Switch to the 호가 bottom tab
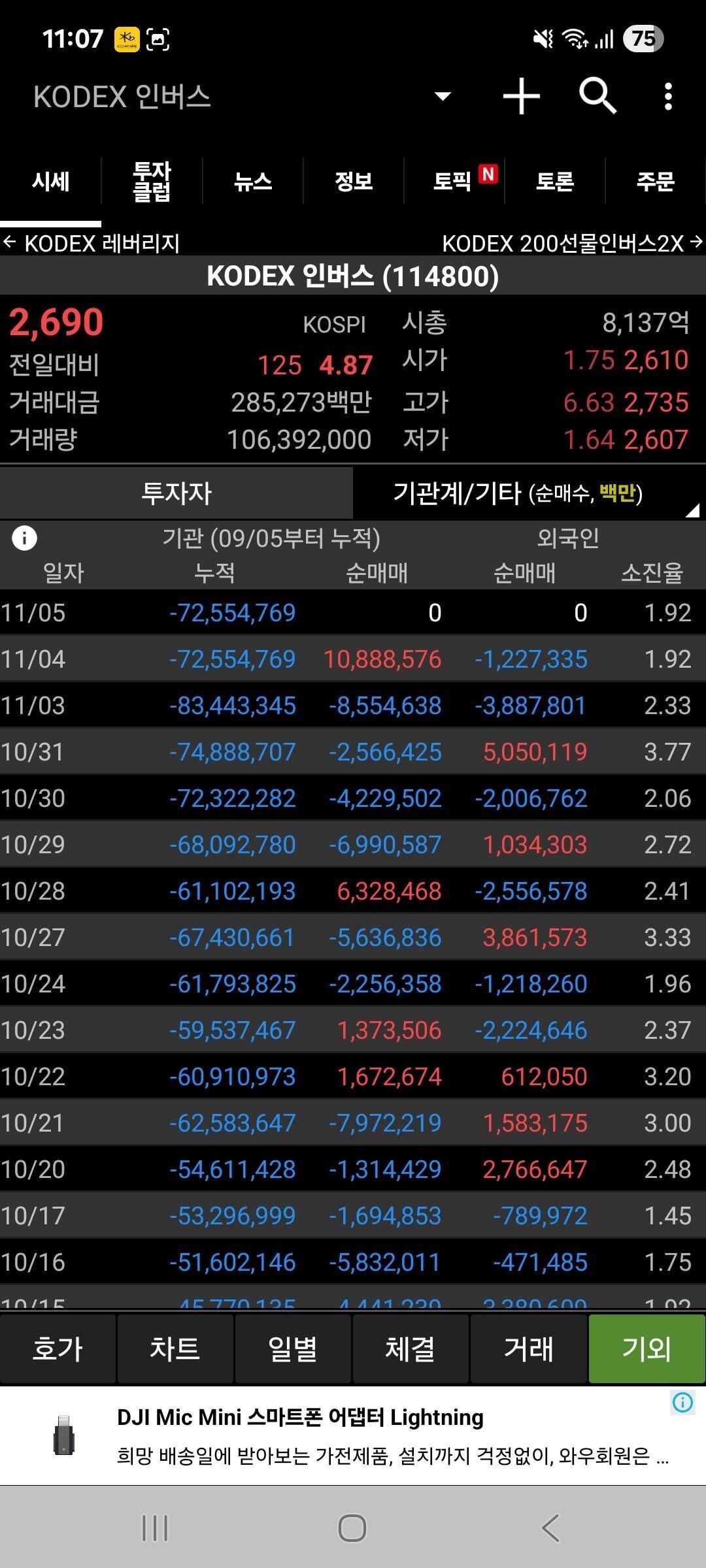This screenshot has height=1568, width=706. click(x=58, y=1349)
